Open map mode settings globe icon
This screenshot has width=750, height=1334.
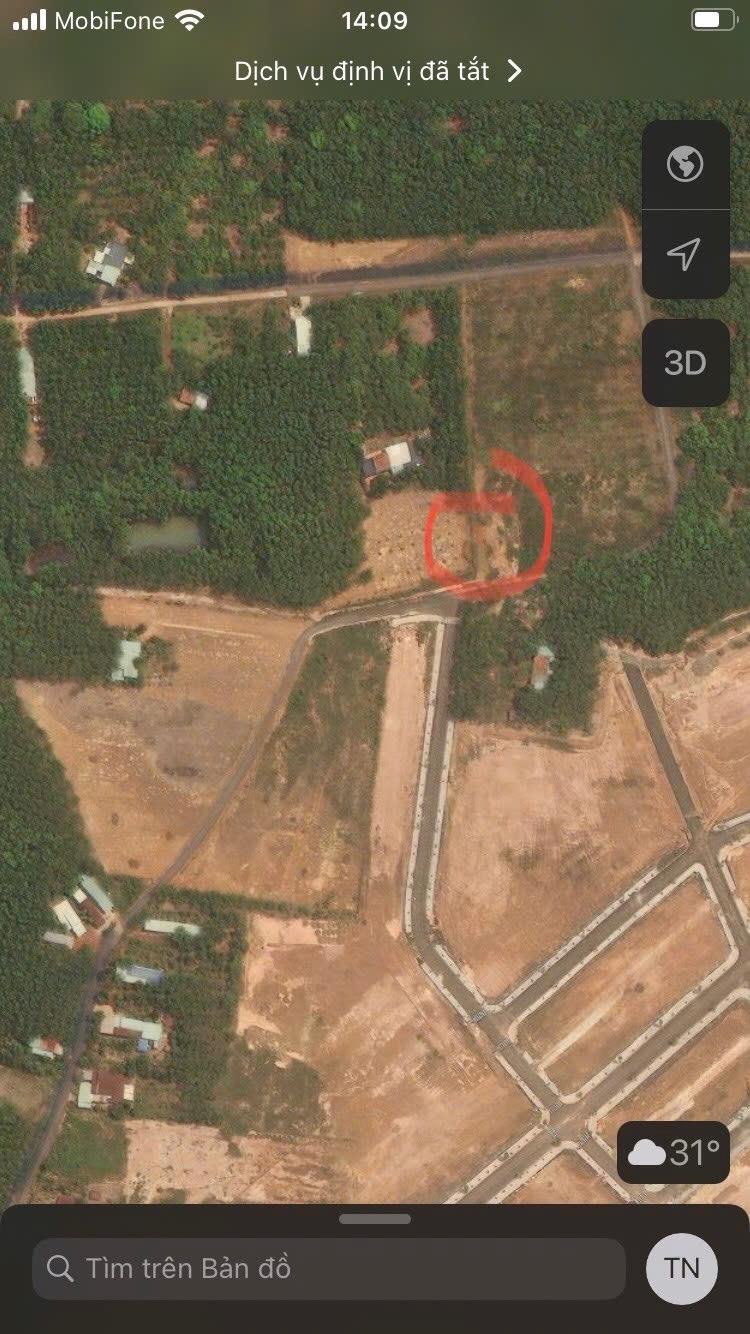click(x=685, y=164)
